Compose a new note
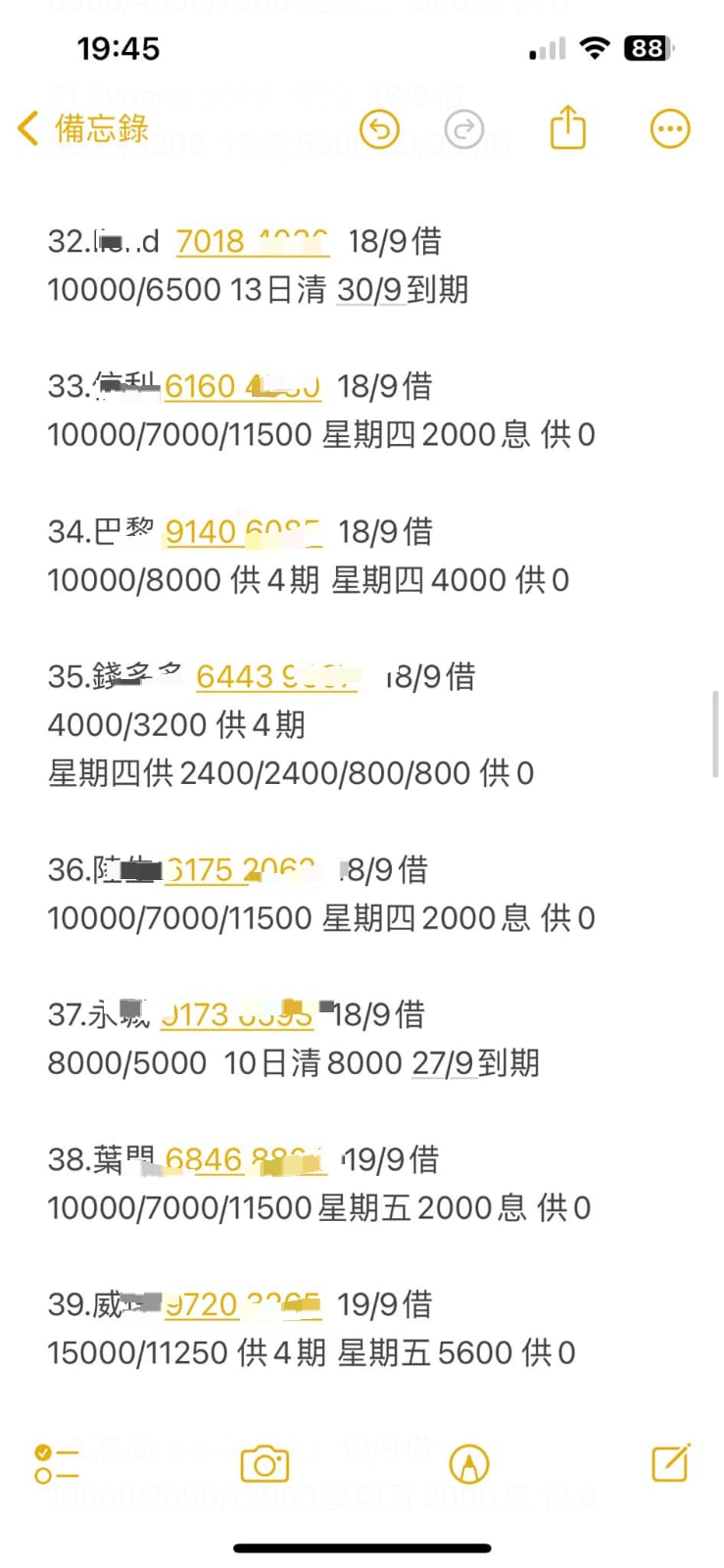This screenshot has height=1568, width=724. pyautogui.click(x=671, y=1464)
